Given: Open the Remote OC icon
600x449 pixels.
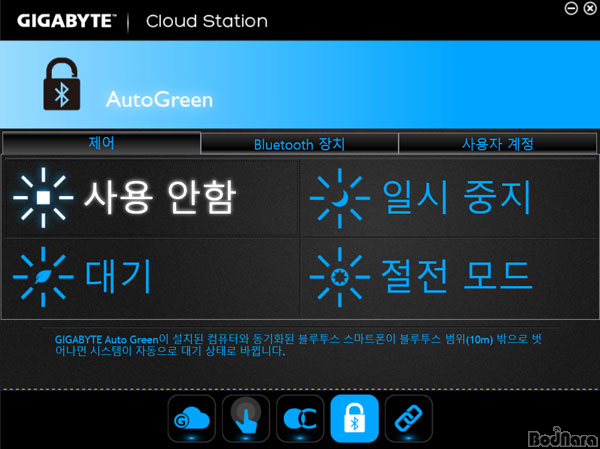Looking at the screenshot, I should (x=299, y=418).
